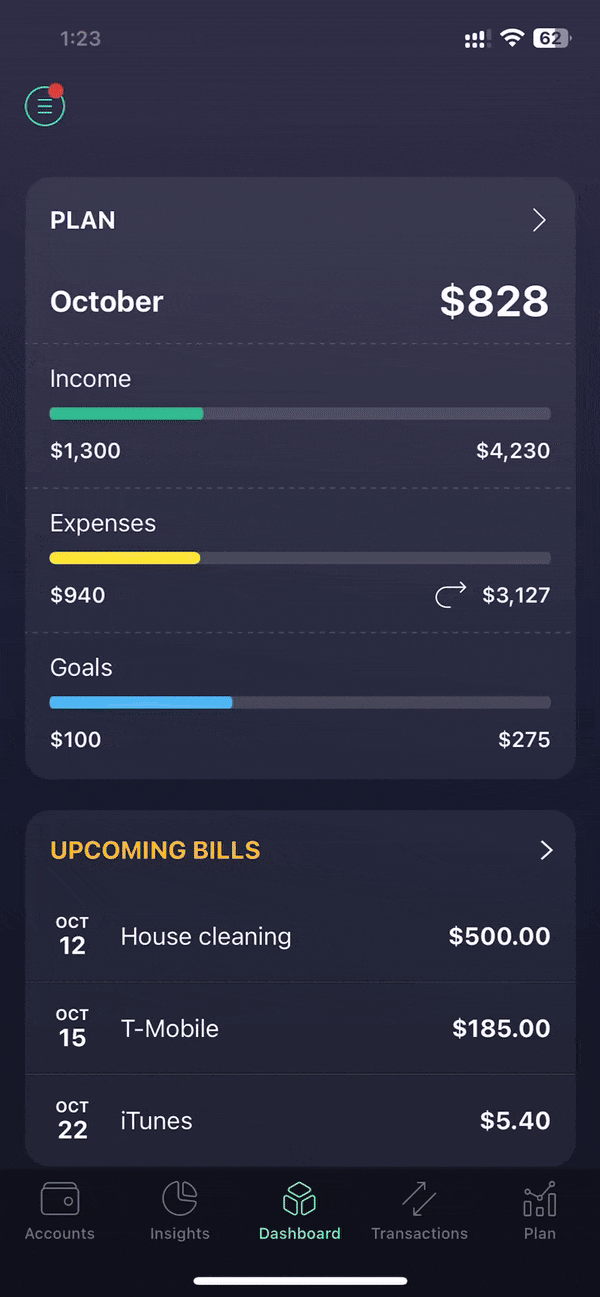Open the T-Mobile bill
This screenshot has width=600, height=1297.
coord(300,1028)
